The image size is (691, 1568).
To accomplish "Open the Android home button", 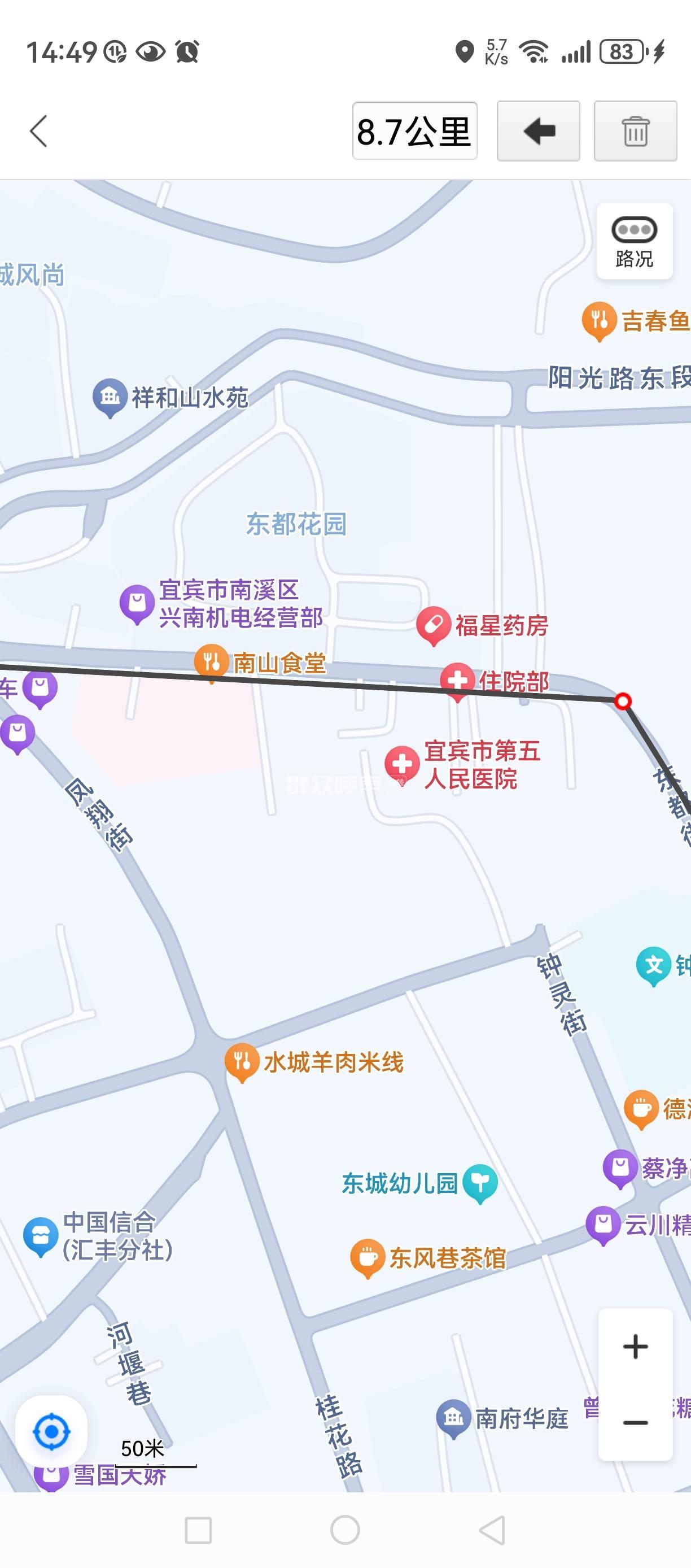I will coord(345,1529).
